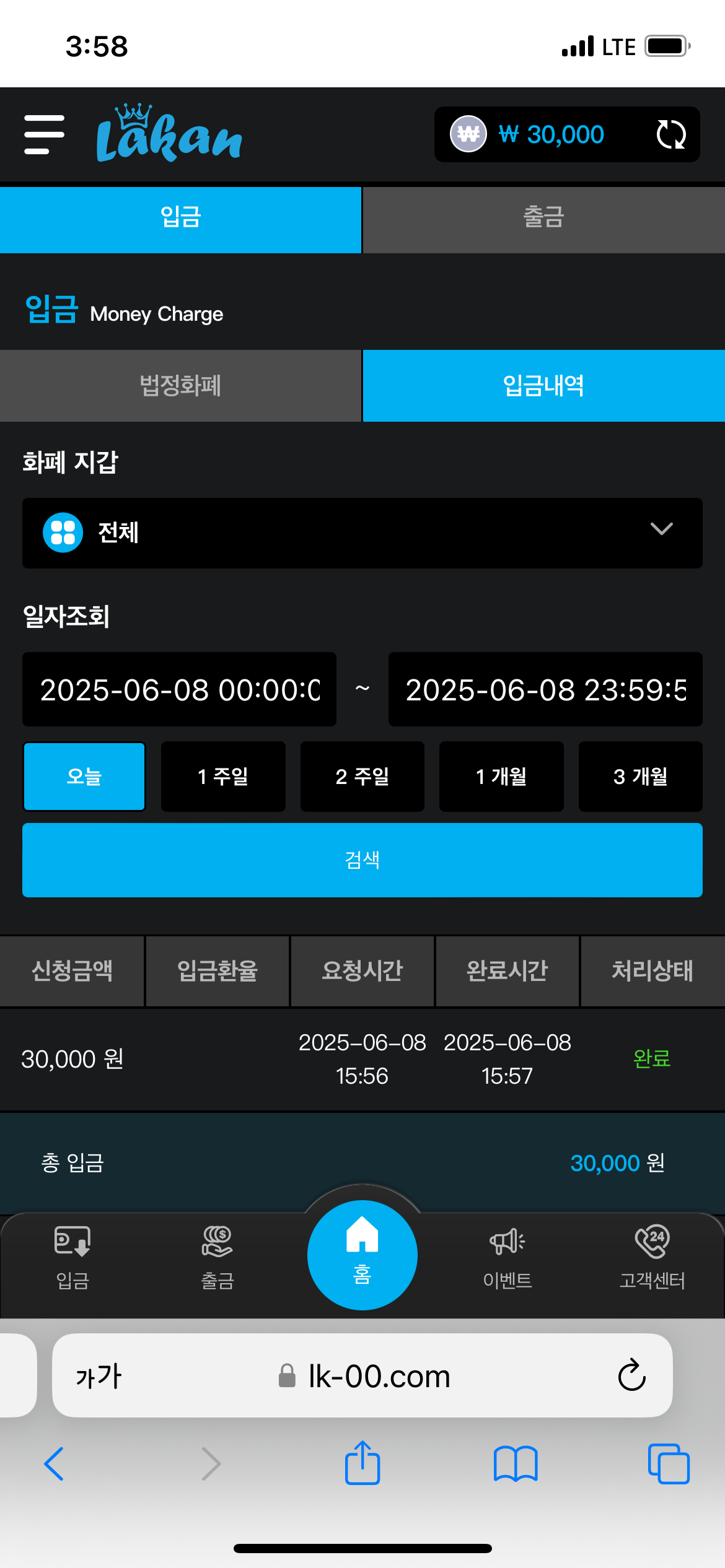Image resolution: width=725 pixels, height=1568 pixels.
Task: Refresh the ₩ 30,000 balance
Action: [x=670, y=134]
